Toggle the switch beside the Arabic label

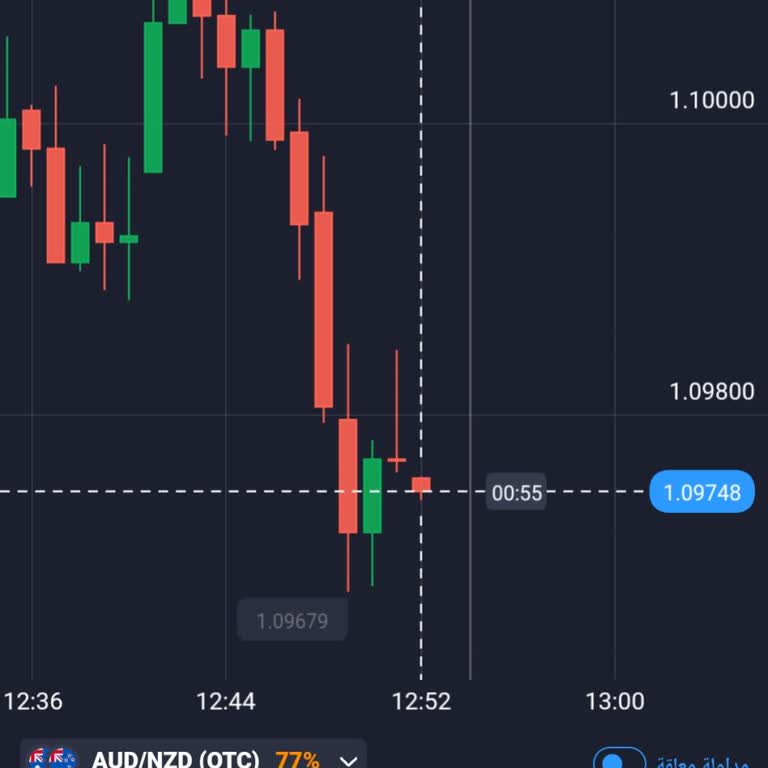pos(619,760)
